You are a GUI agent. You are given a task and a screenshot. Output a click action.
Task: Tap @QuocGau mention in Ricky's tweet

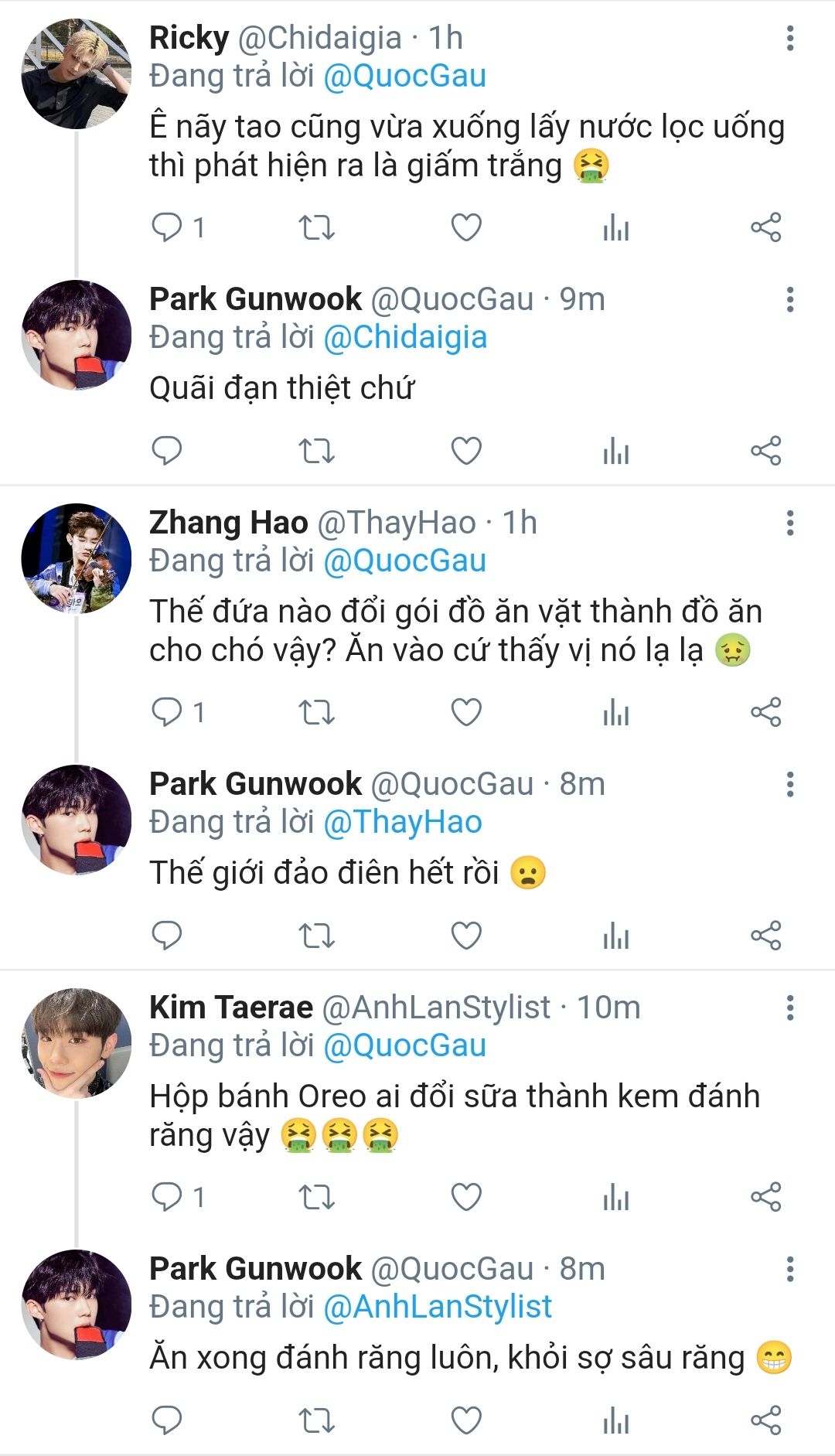[x=404, y=76]
